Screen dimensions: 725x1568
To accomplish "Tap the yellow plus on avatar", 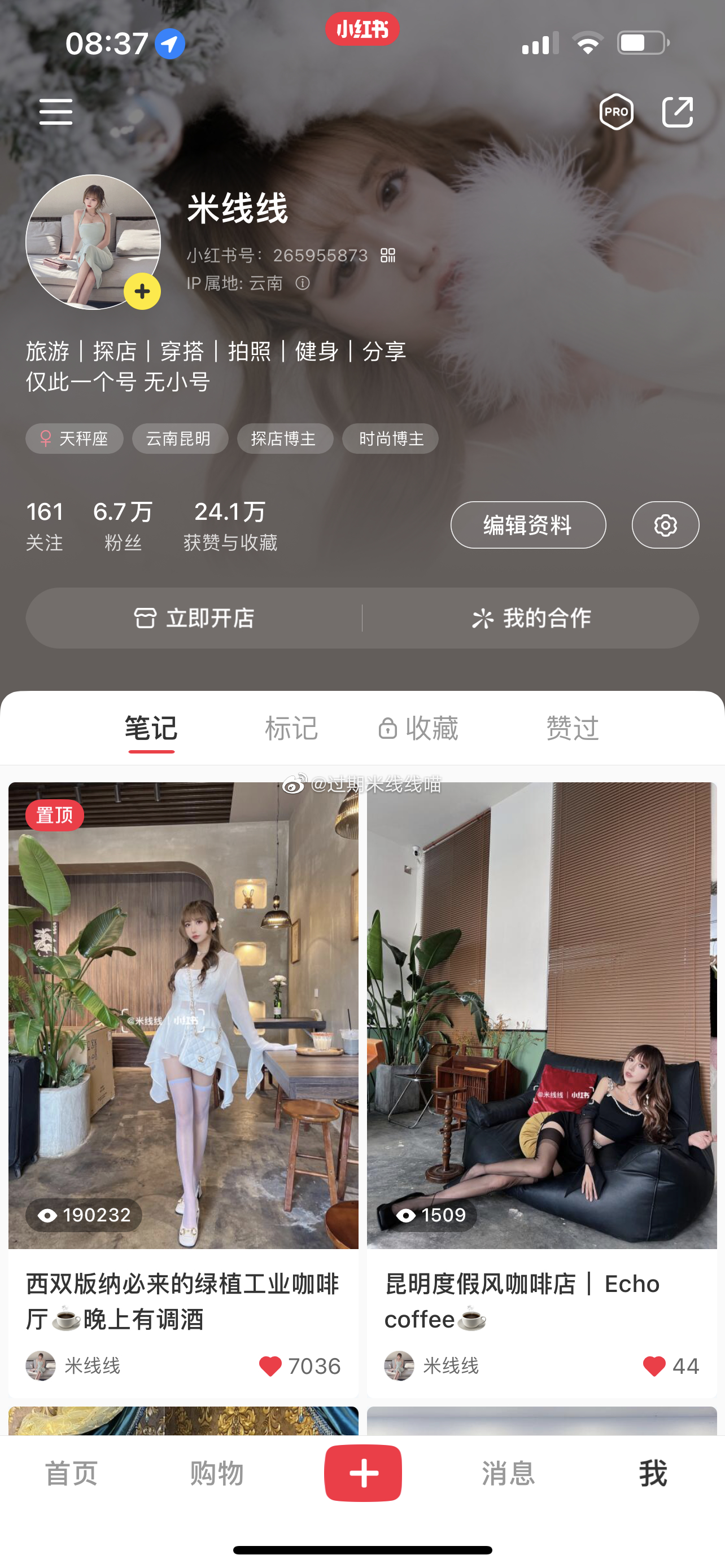I will click(142, 292).
